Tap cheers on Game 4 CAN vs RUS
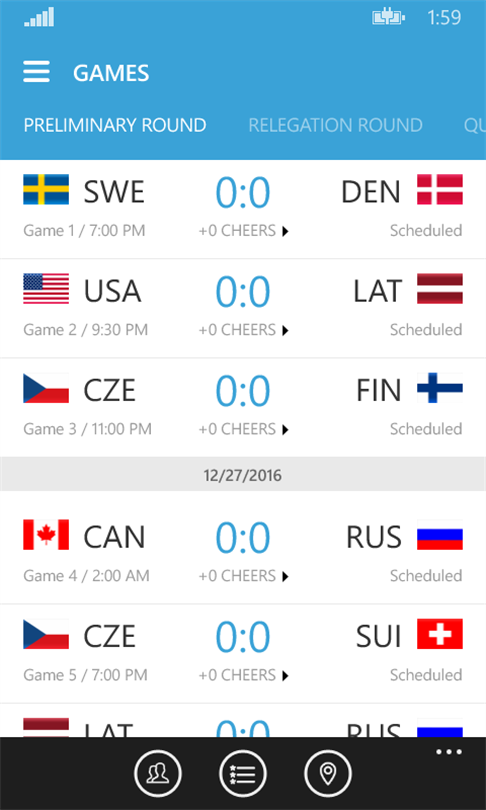486x810 pixels. 243,576
